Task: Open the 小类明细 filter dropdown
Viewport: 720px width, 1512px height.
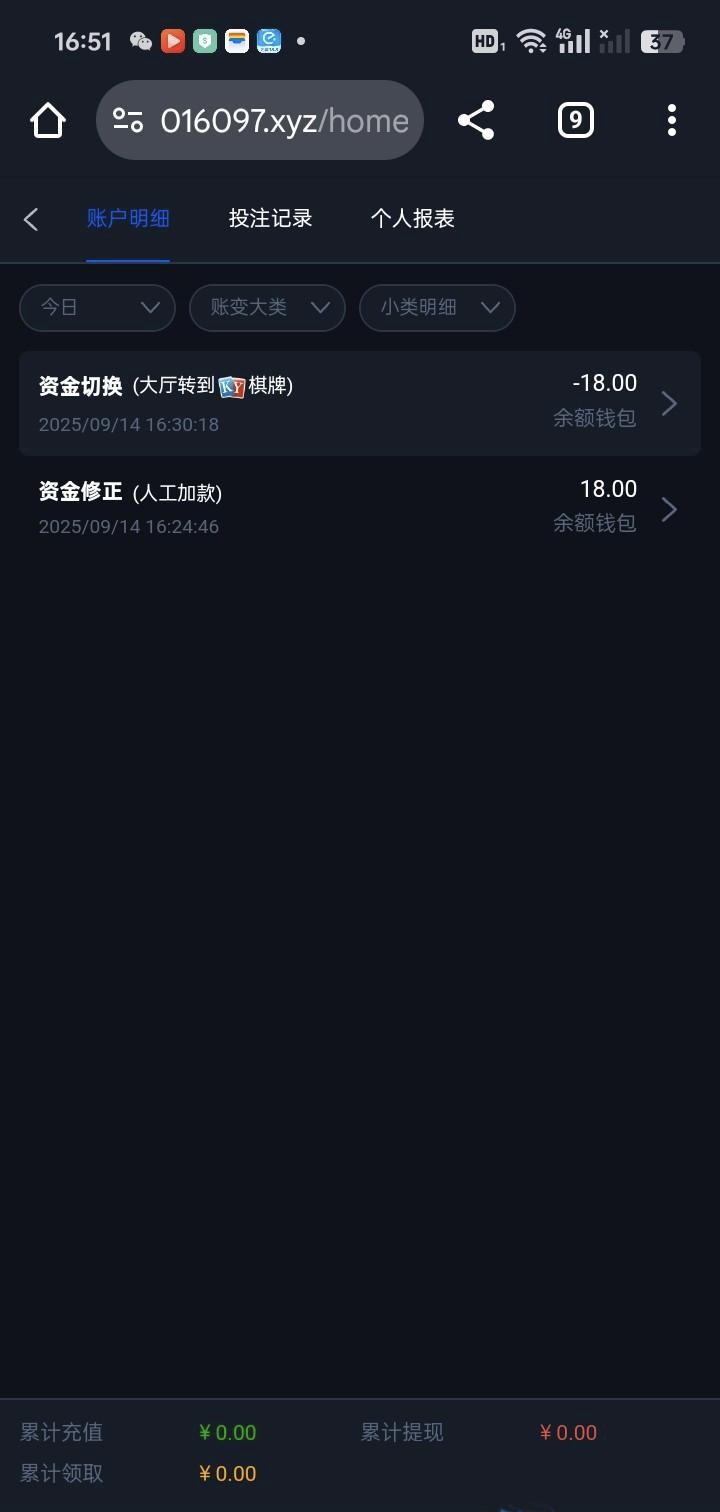Action: (437, 308)
